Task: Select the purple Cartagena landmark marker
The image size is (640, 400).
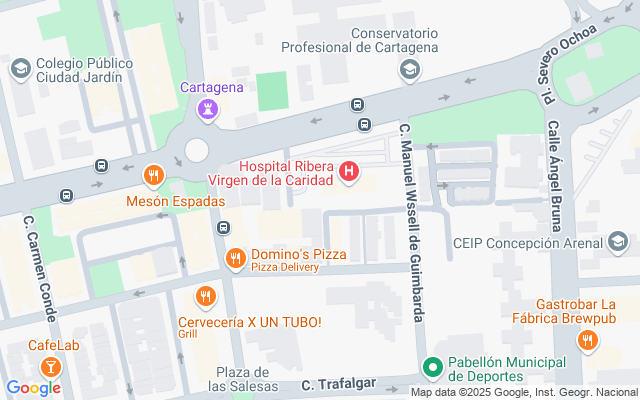Action: (x=207, y=110)
